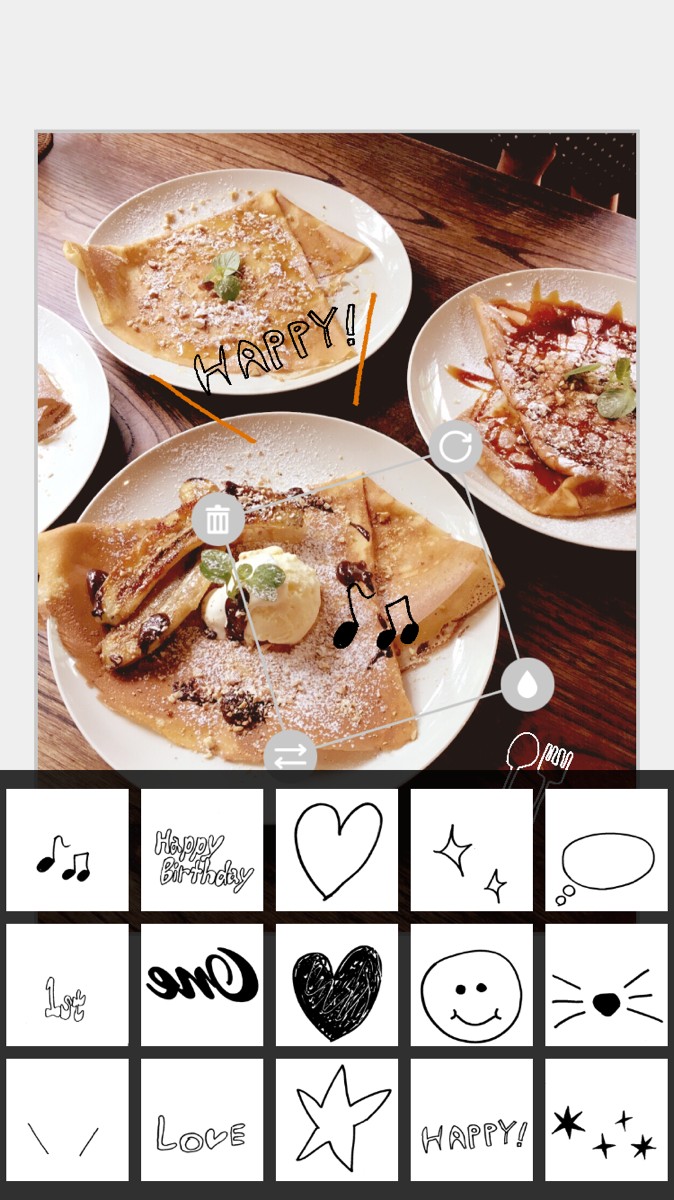
Task: Flip the sticker with the swap arrows
Action: 290,756
